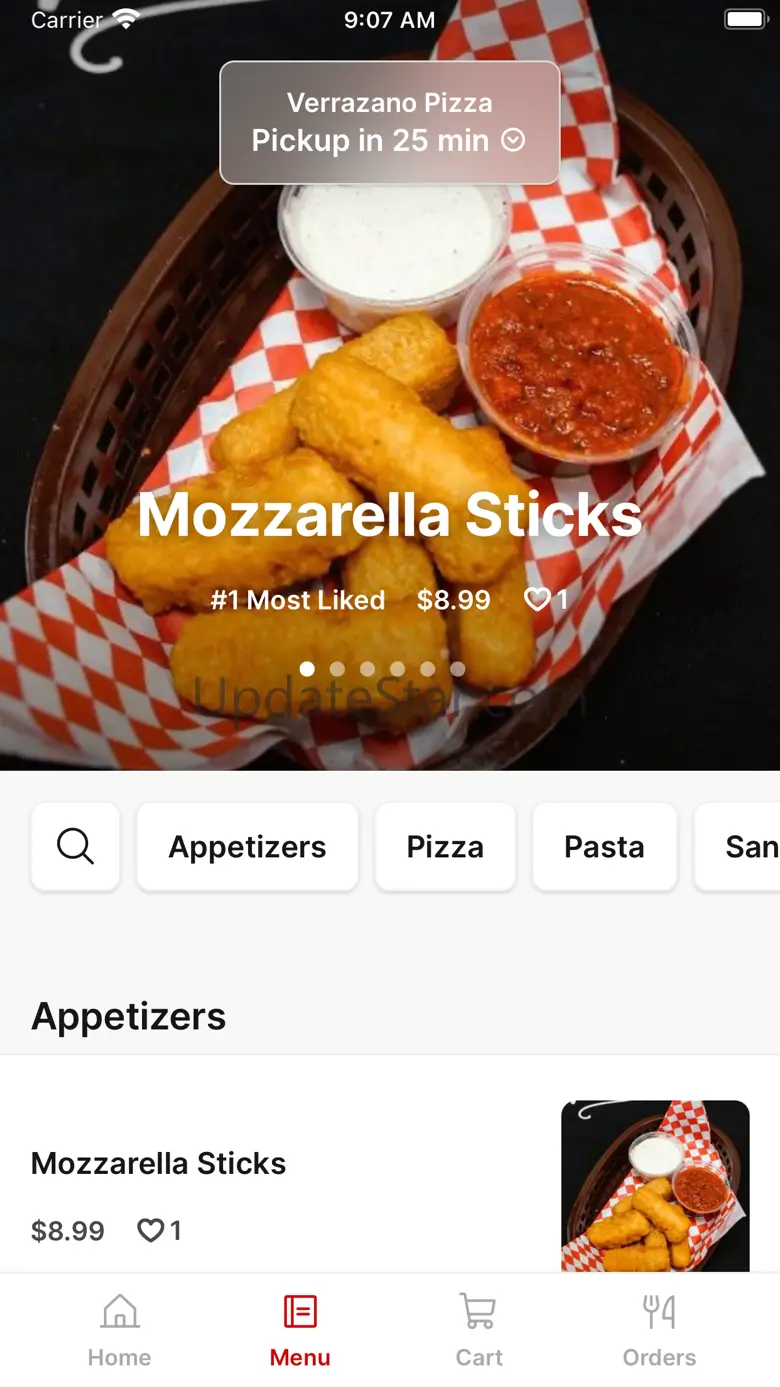Like Mozzarella Sticks in the Appetizers list

[151, 1231]
